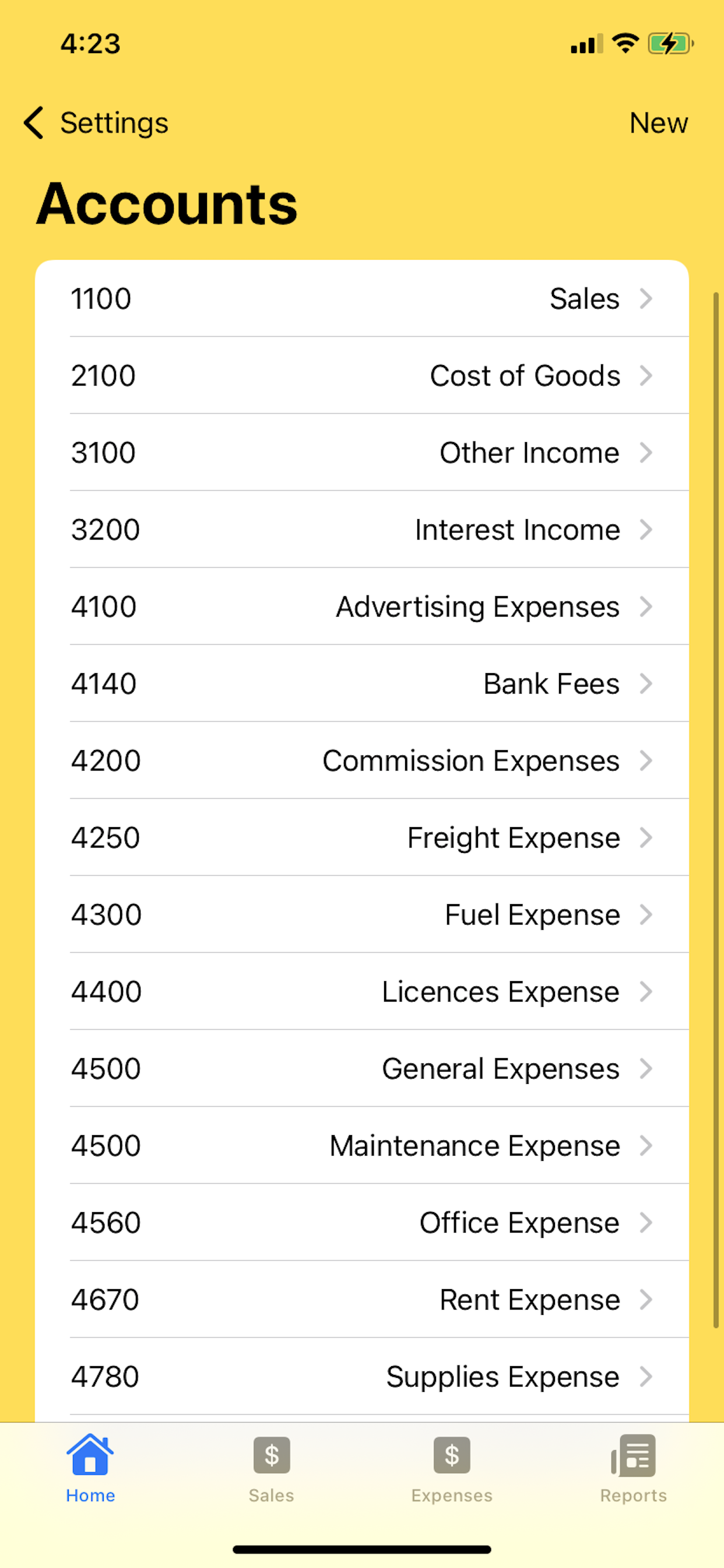This screenshot has width=724, height=1568.
Task: Switch to the Reports tab
Action: pyautogui.click(x=632, y=1473)
